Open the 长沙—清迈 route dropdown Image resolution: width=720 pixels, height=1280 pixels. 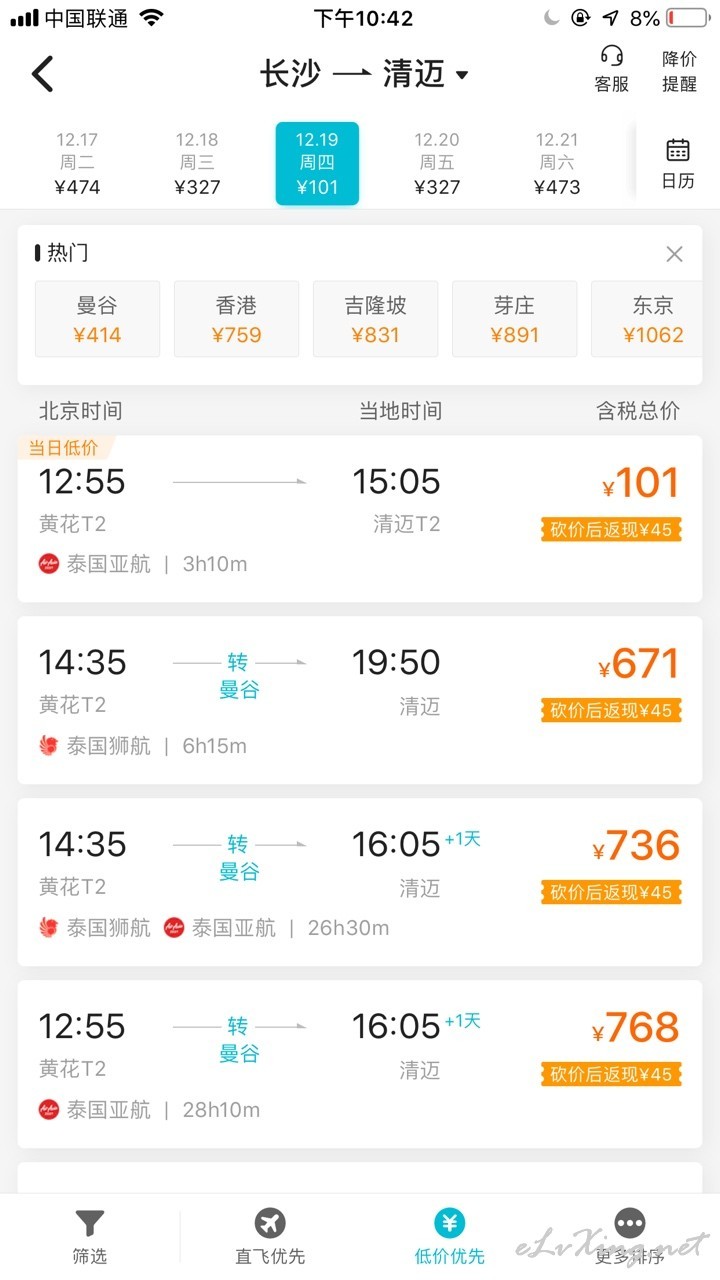364,74
